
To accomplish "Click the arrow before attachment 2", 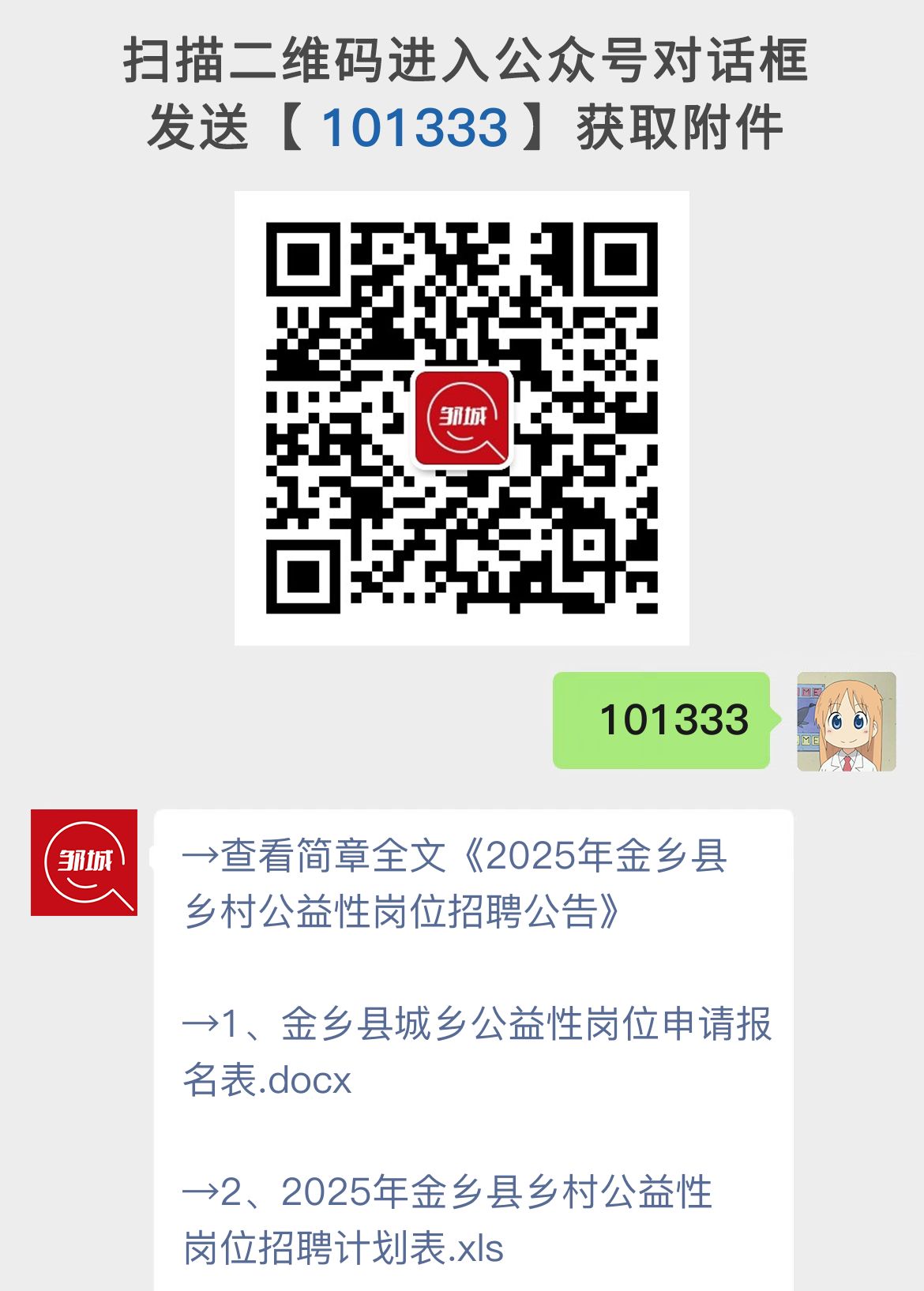I will (x=200, y=1190).
